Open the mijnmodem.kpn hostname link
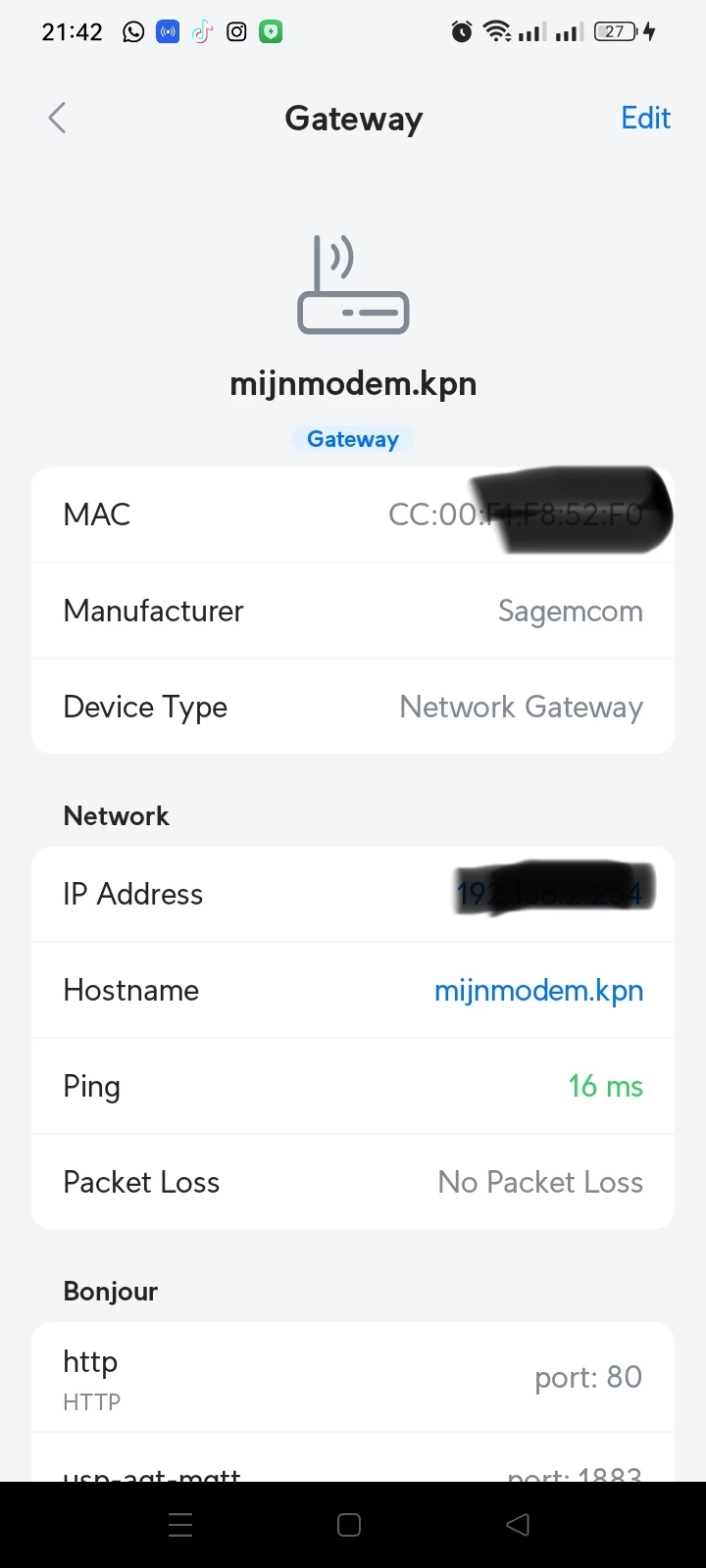Viewport: 706px width, 1568px height. [538, 990]
